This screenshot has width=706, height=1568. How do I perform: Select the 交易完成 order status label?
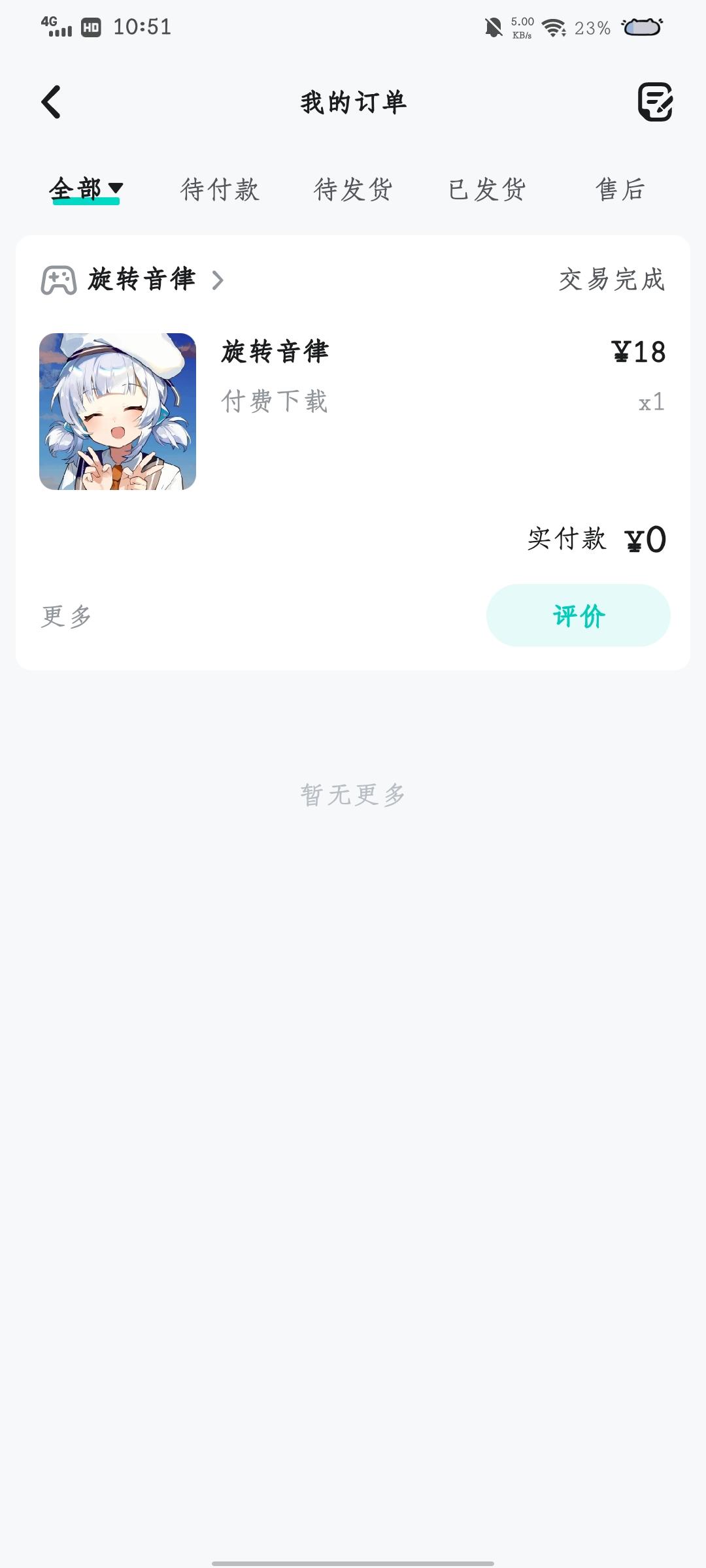(611, 280)
